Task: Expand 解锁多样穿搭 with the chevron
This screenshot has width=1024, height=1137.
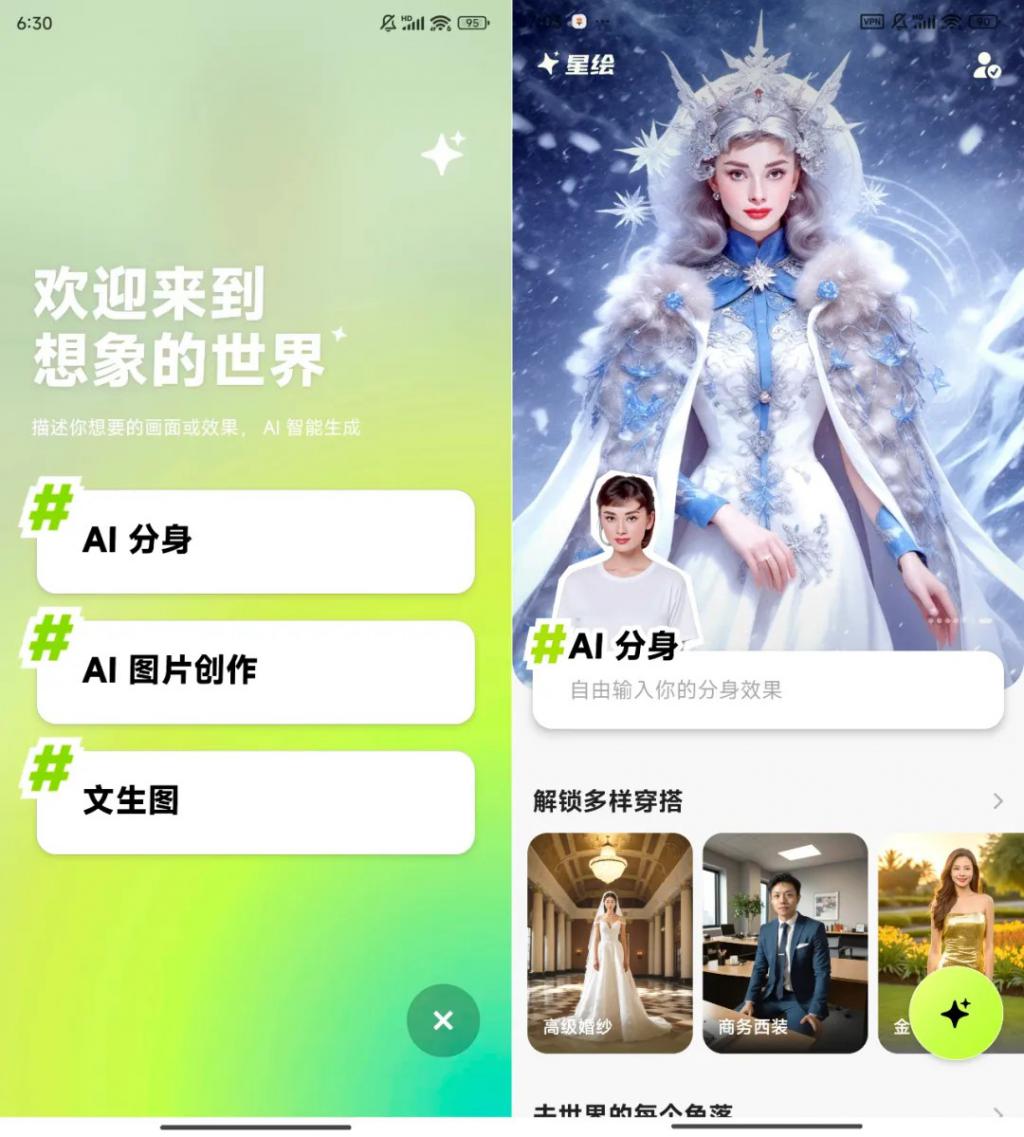Action: coord(997,801)
